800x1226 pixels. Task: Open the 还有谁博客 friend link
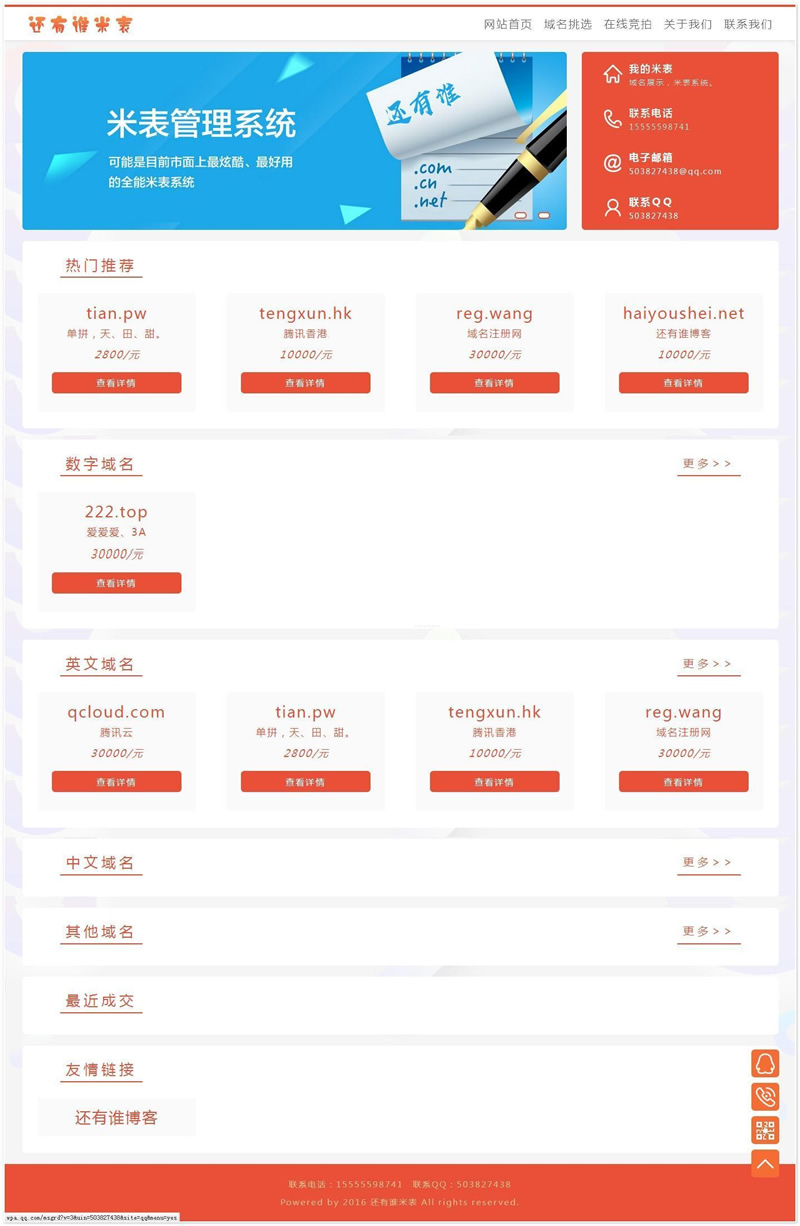pos(116,1117)
